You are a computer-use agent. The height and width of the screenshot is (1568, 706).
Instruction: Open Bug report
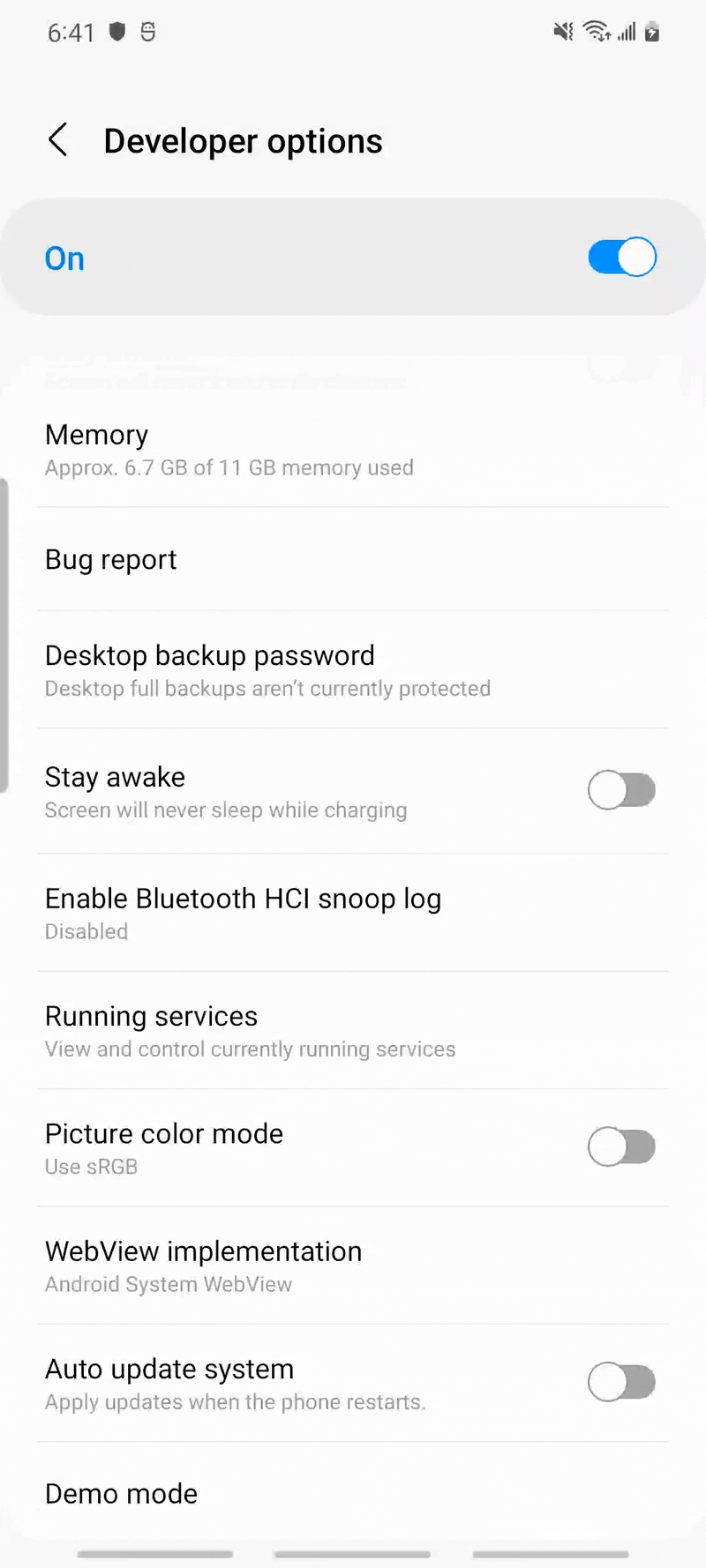(111, 560)
